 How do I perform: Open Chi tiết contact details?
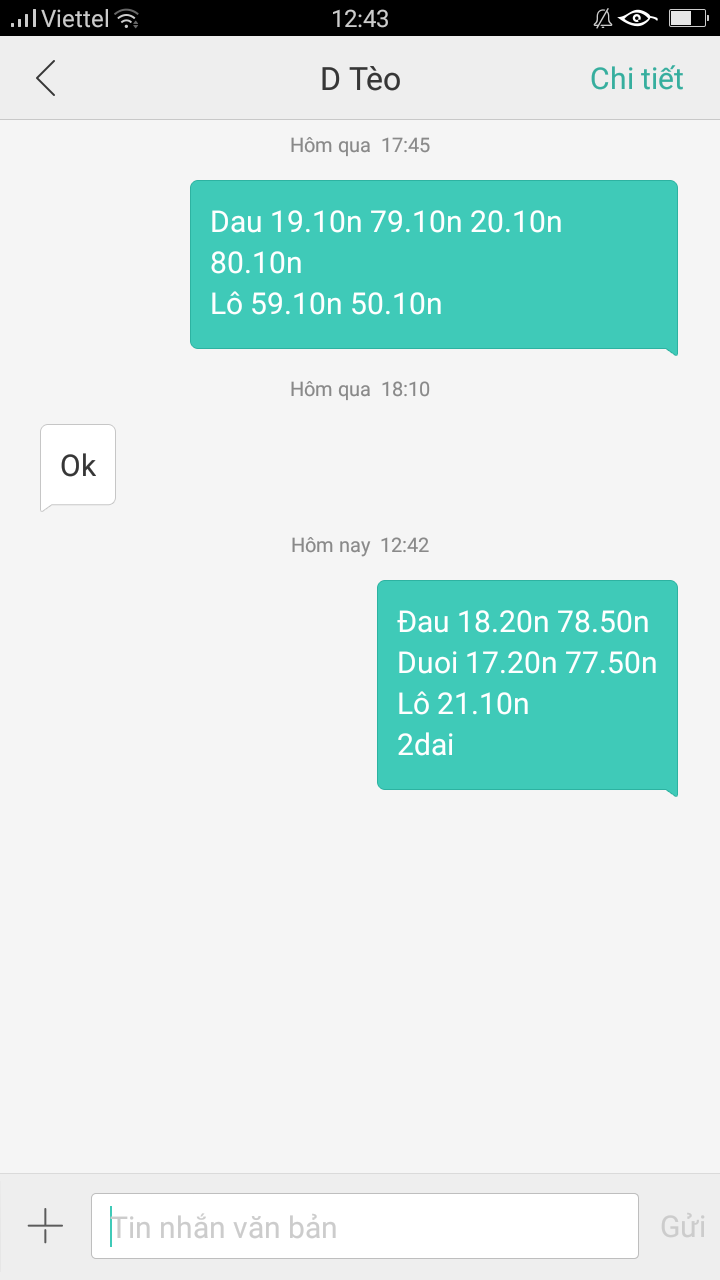pos(636,78)
